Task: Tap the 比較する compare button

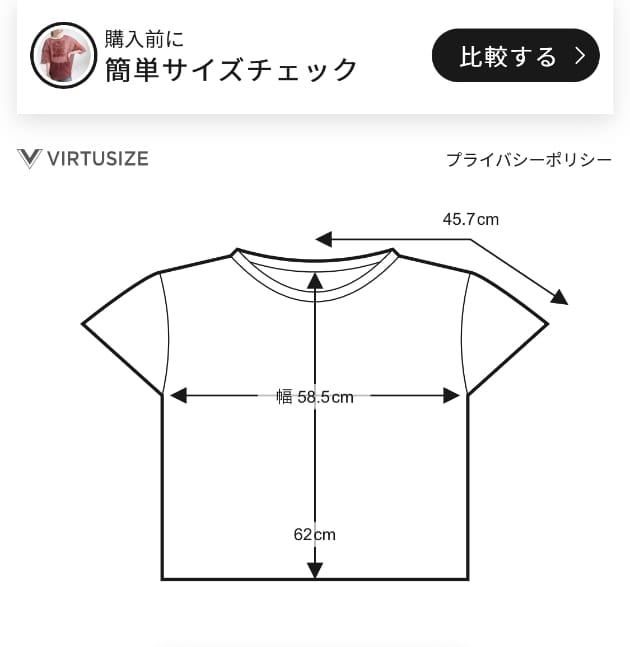Action: [x=515, y=56]
